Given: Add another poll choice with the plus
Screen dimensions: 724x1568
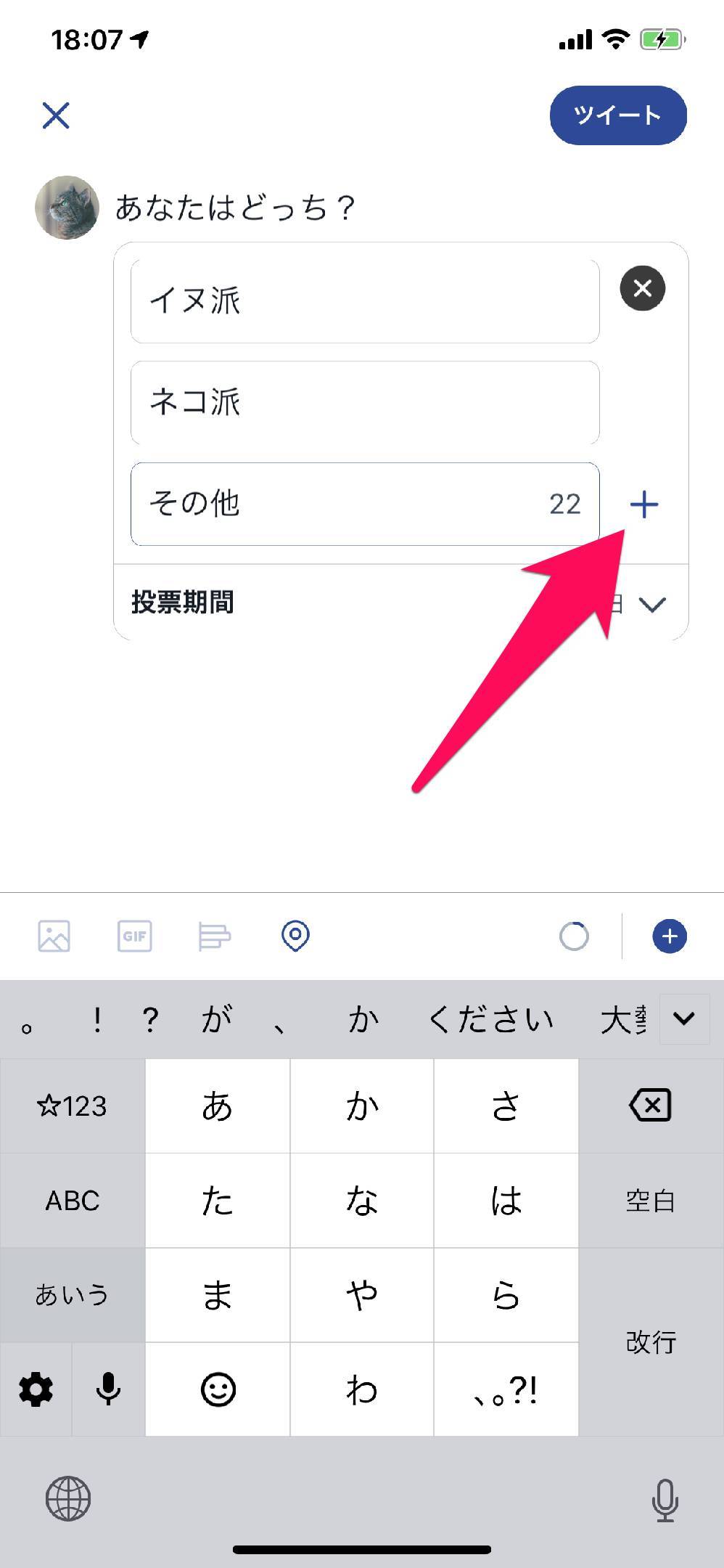Looking at the screenshot, I should (643, 505).
